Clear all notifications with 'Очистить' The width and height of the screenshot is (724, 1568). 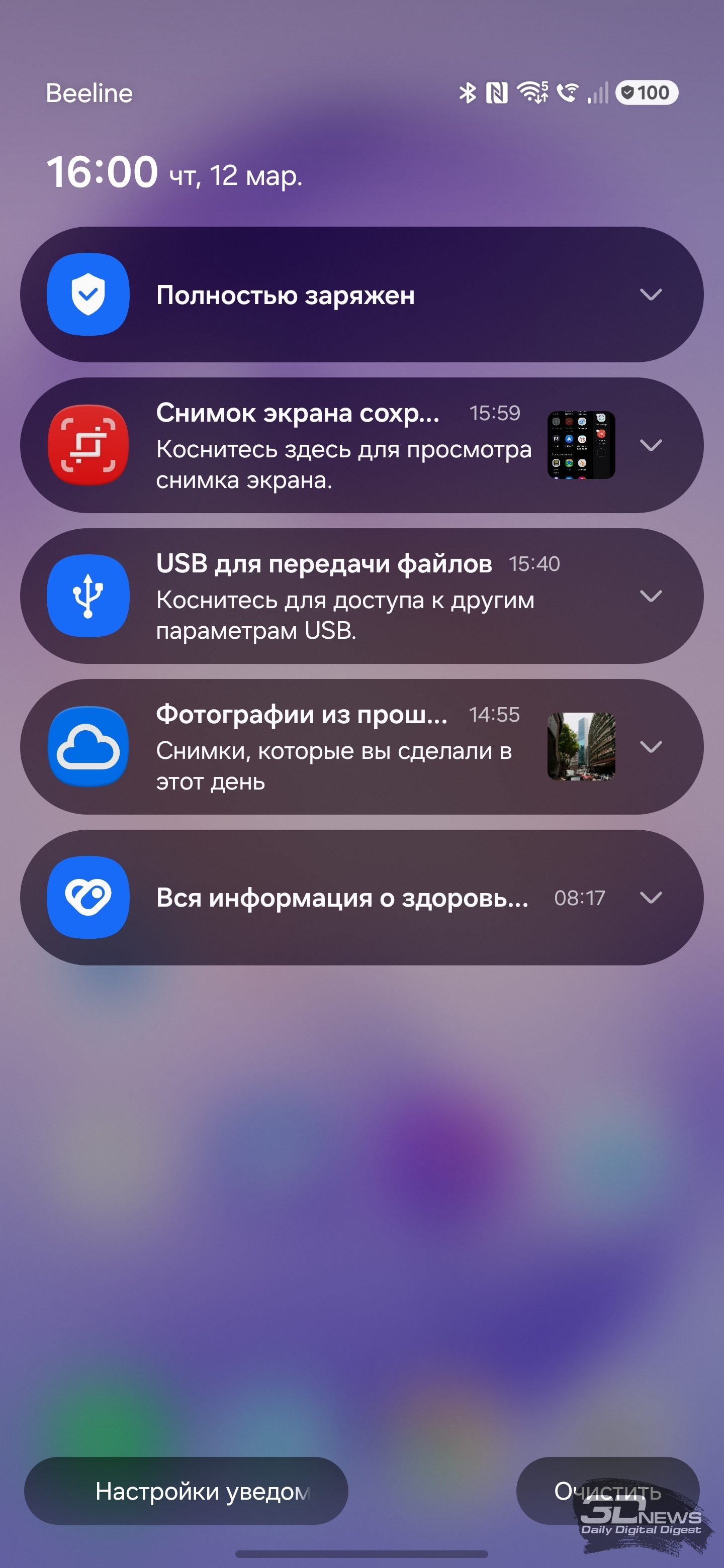606,1490
